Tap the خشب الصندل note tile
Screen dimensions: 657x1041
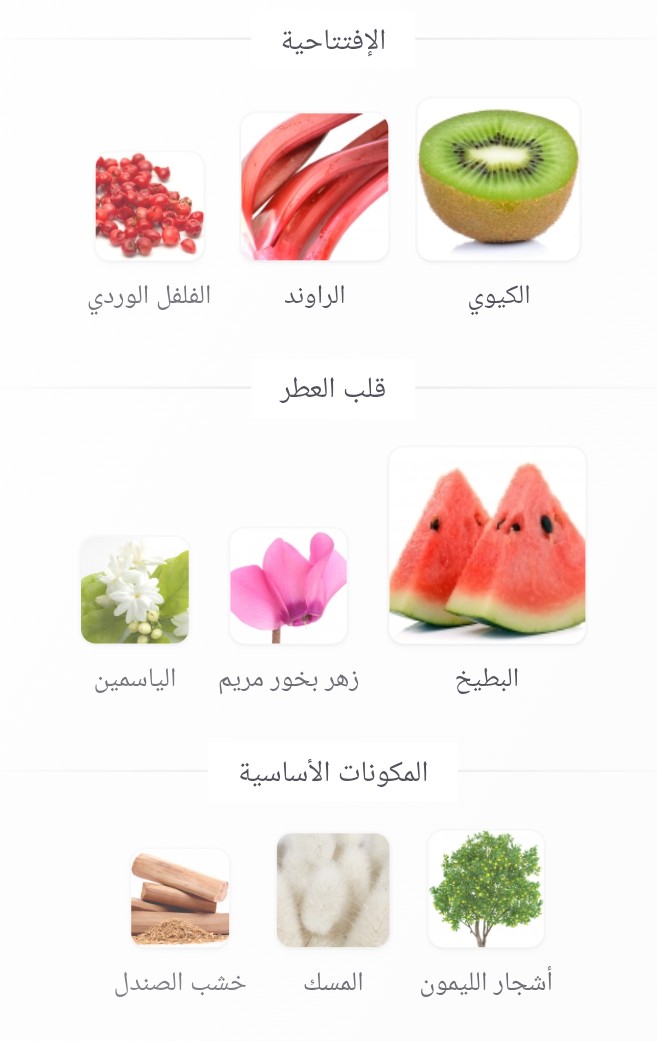point(180,897)
